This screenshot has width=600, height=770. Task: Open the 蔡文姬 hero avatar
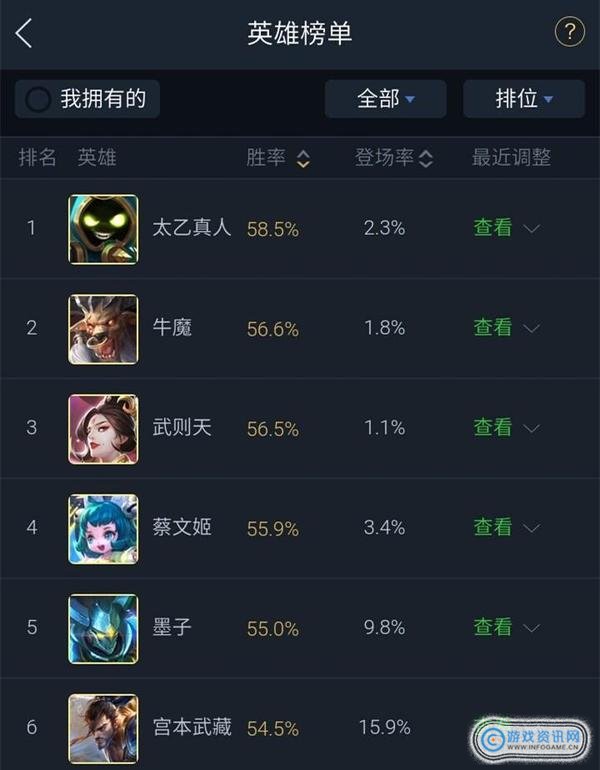103,529
